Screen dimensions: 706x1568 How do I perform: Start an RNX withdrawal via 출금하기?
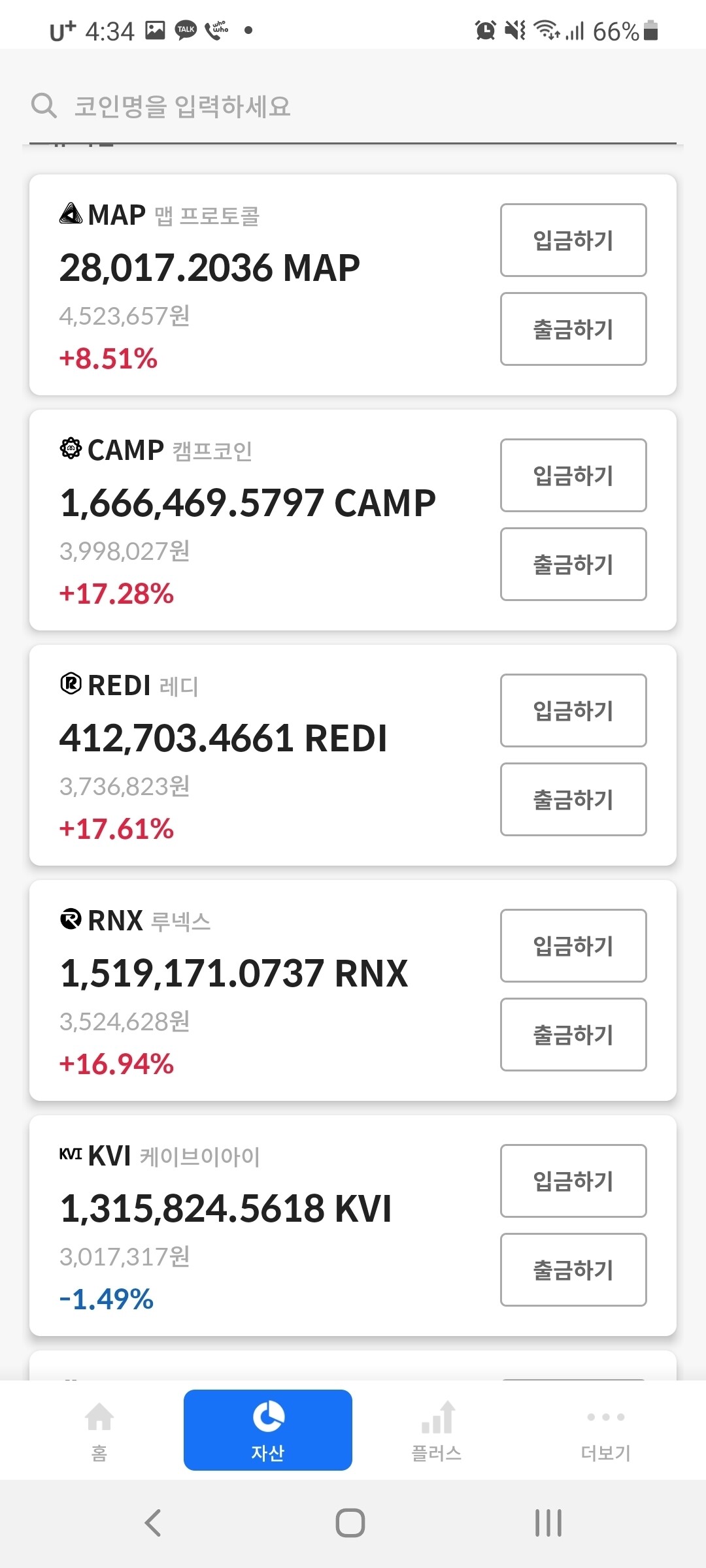pyautogui.click(x=573, y=1035)
